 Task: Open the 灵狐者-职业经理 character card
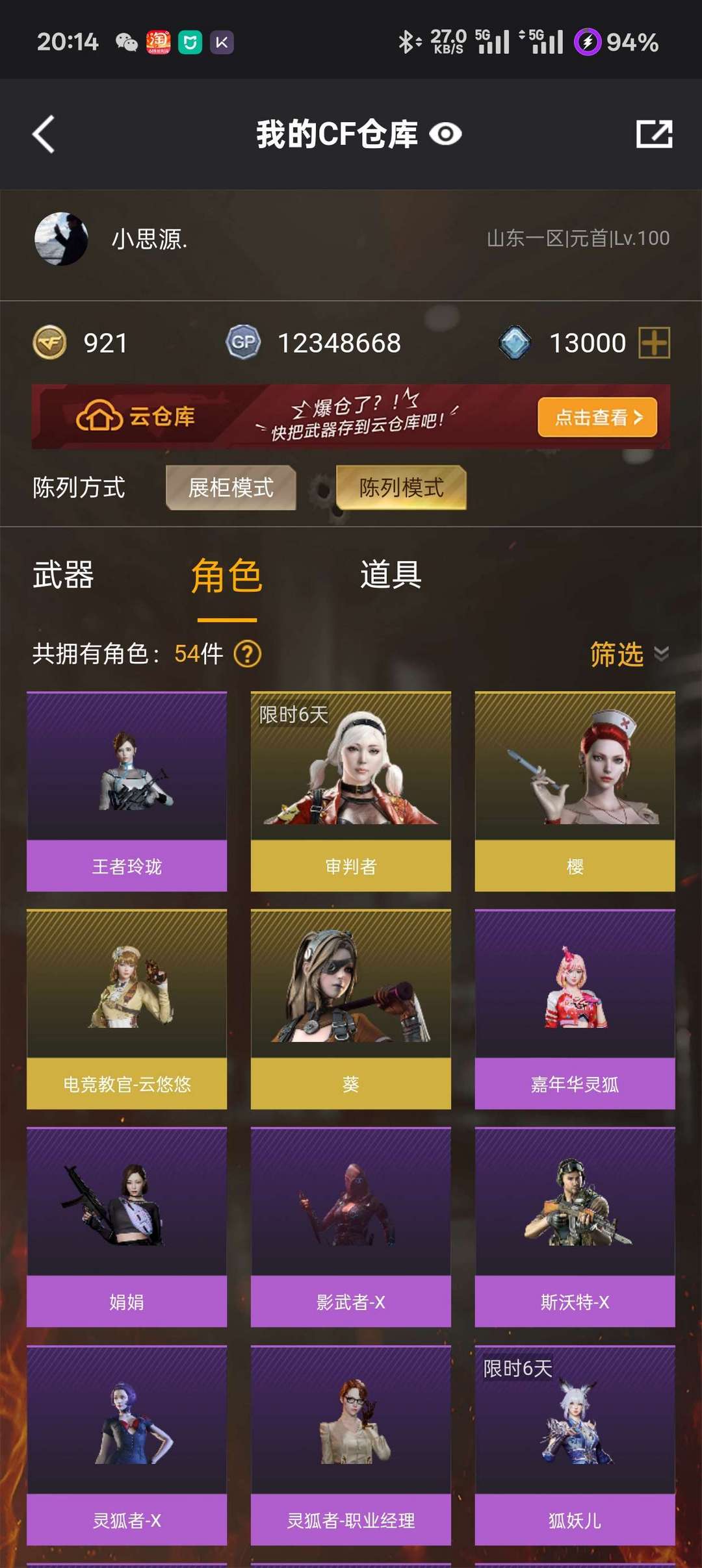tap(351, 1445)
